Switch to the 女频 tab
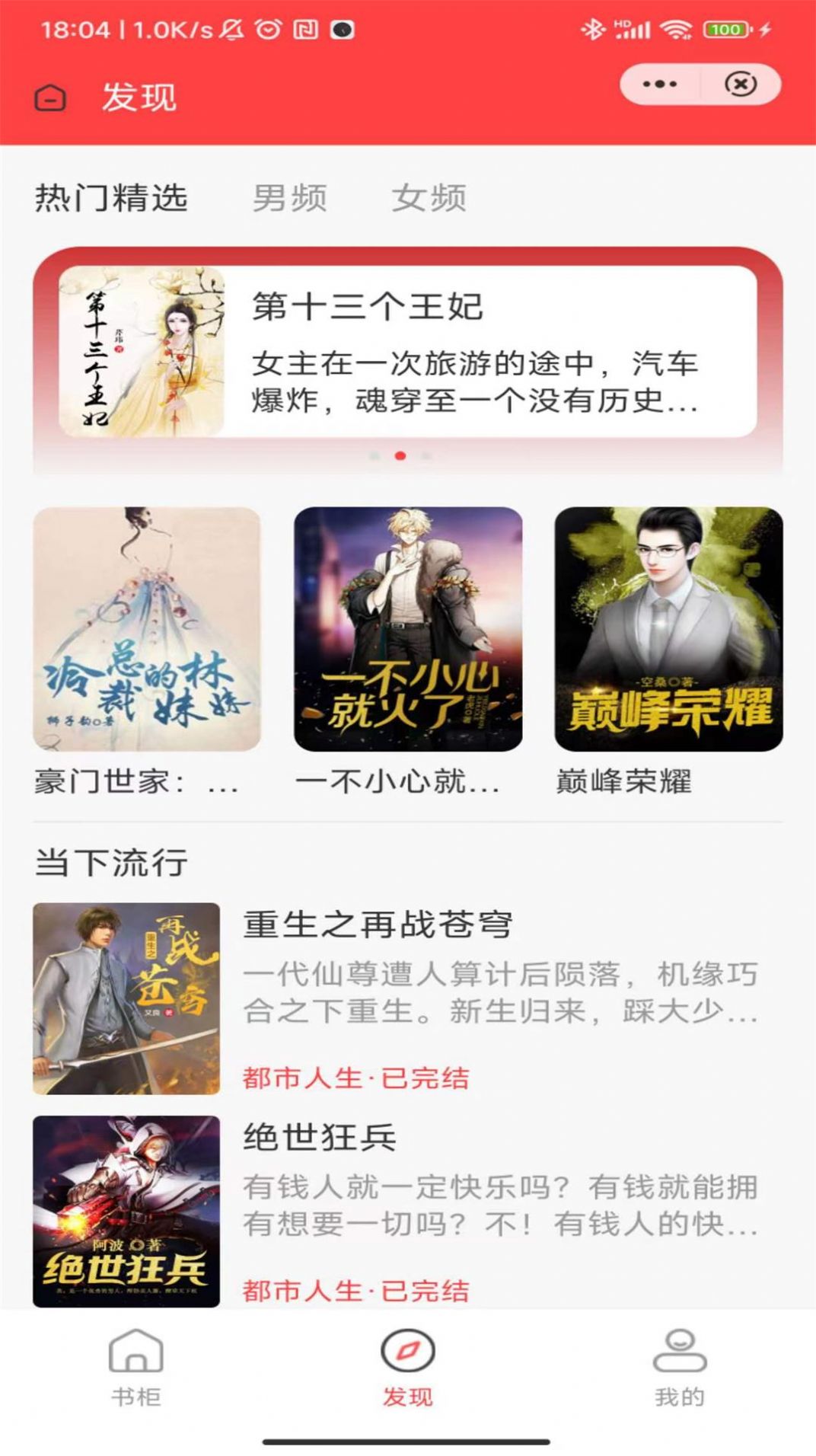 [429, 198]
